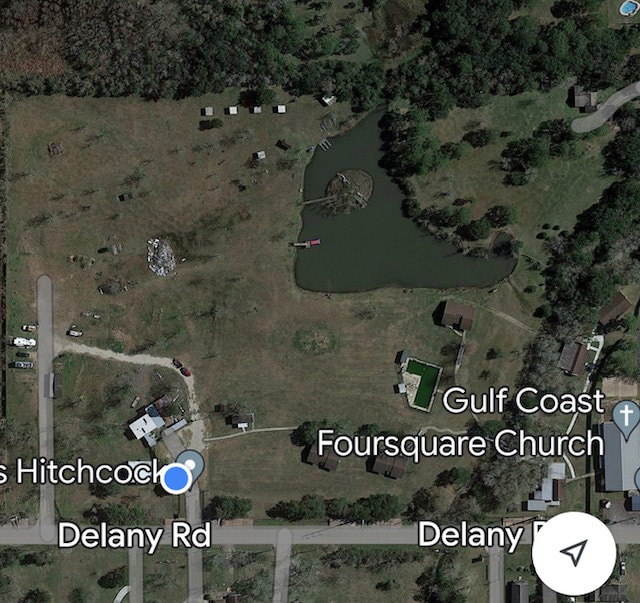Tap the location arrow button

(573, 554)
